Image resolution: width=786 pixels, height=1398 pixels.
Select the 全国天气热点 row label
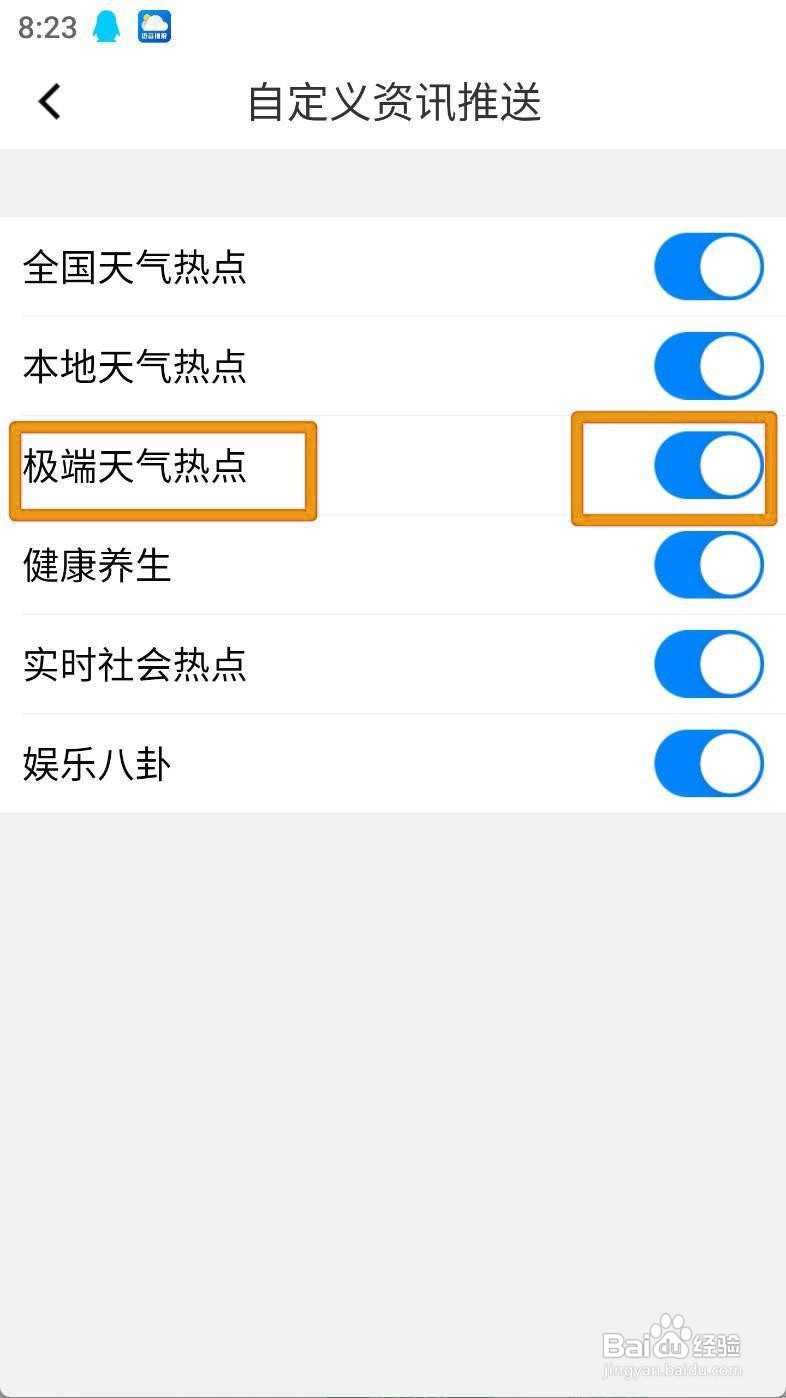point(135,267)
